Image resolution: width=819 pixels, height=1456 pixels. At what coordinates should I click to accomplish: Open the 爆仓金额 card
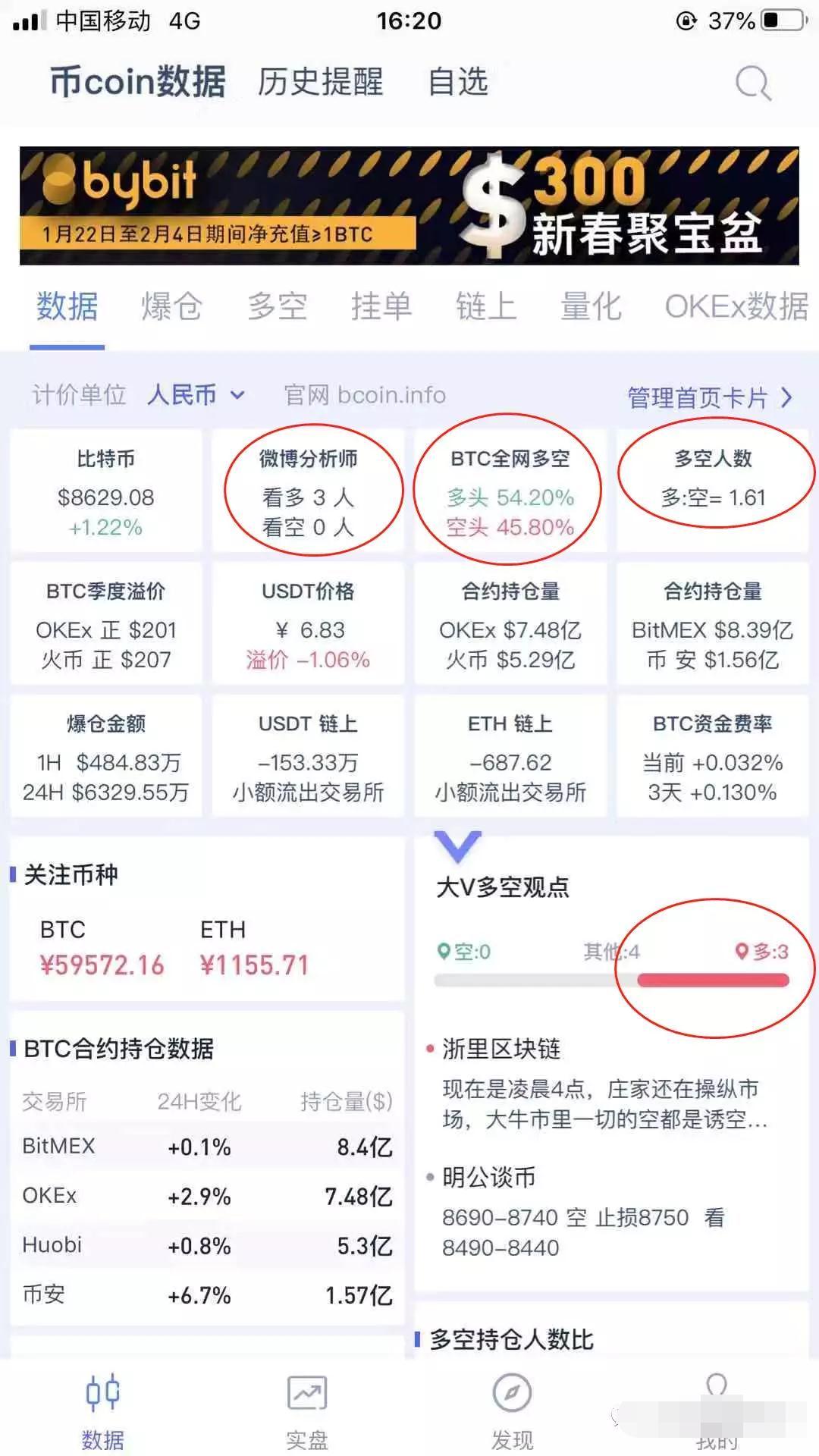(106, 756)
